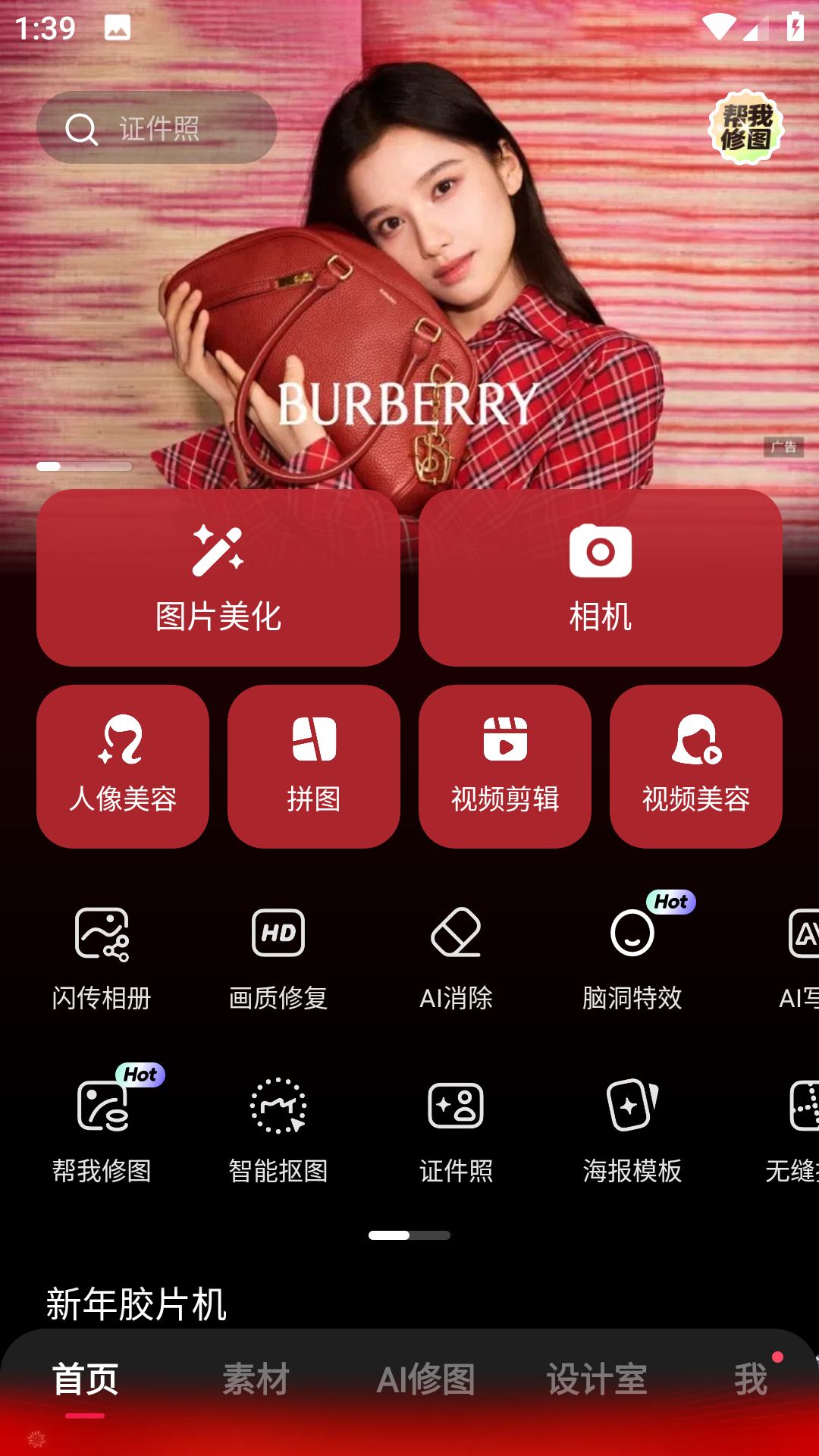The width and height of the screenshot is (819, 1456).
Task: Open the 我 profile tab
Action: [751, 1379]
